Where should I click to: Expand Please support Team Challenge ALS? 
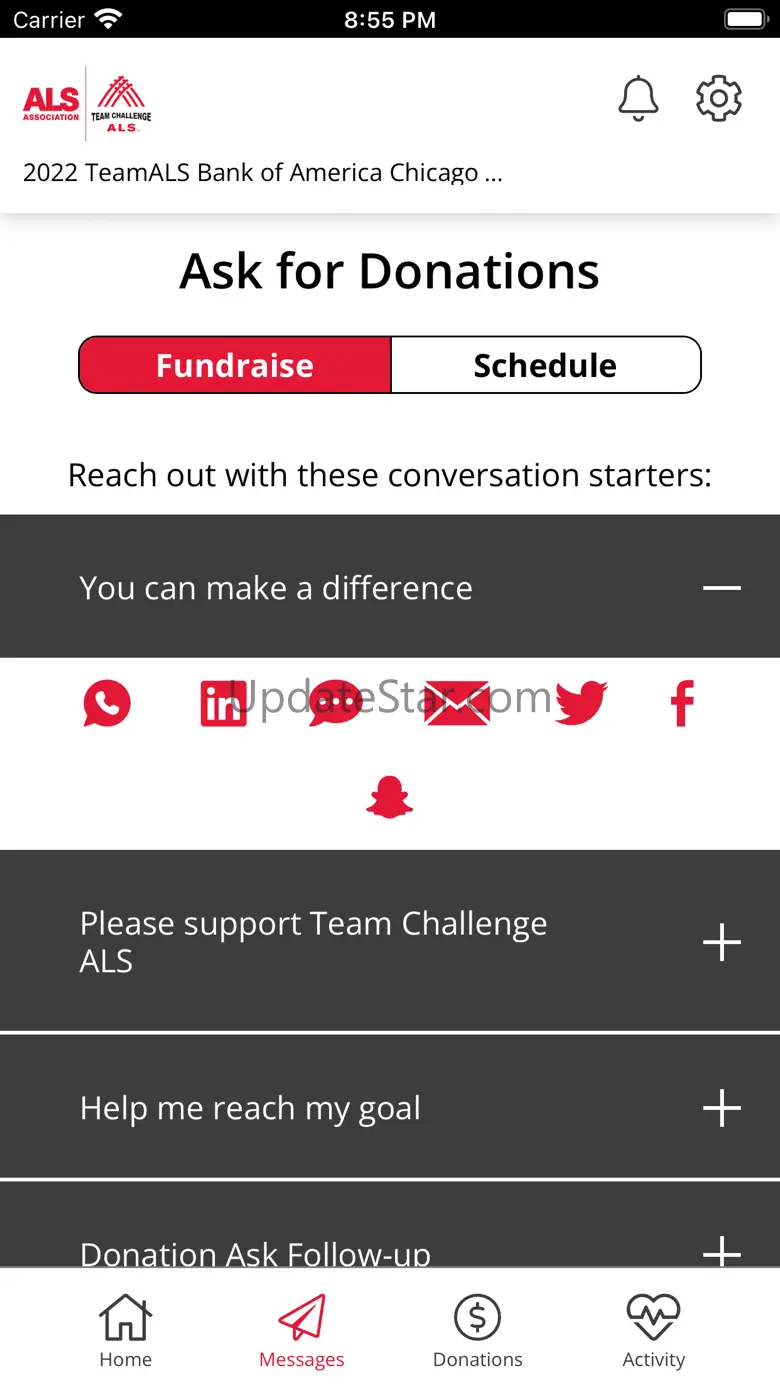pos(721,942)
